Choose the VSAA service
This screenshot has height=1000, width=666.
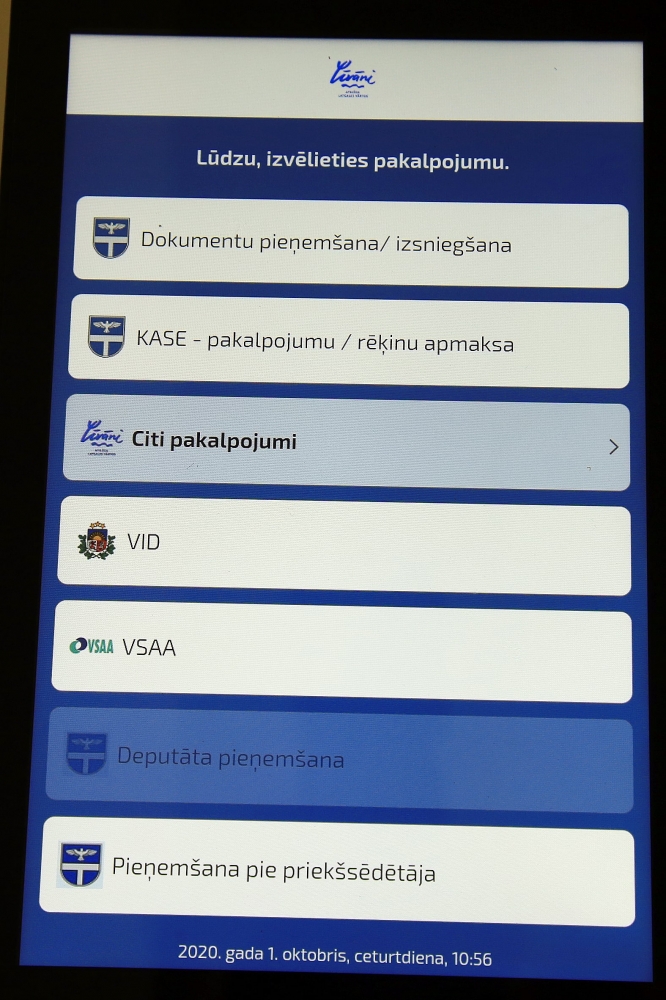(x=342, y=650)
